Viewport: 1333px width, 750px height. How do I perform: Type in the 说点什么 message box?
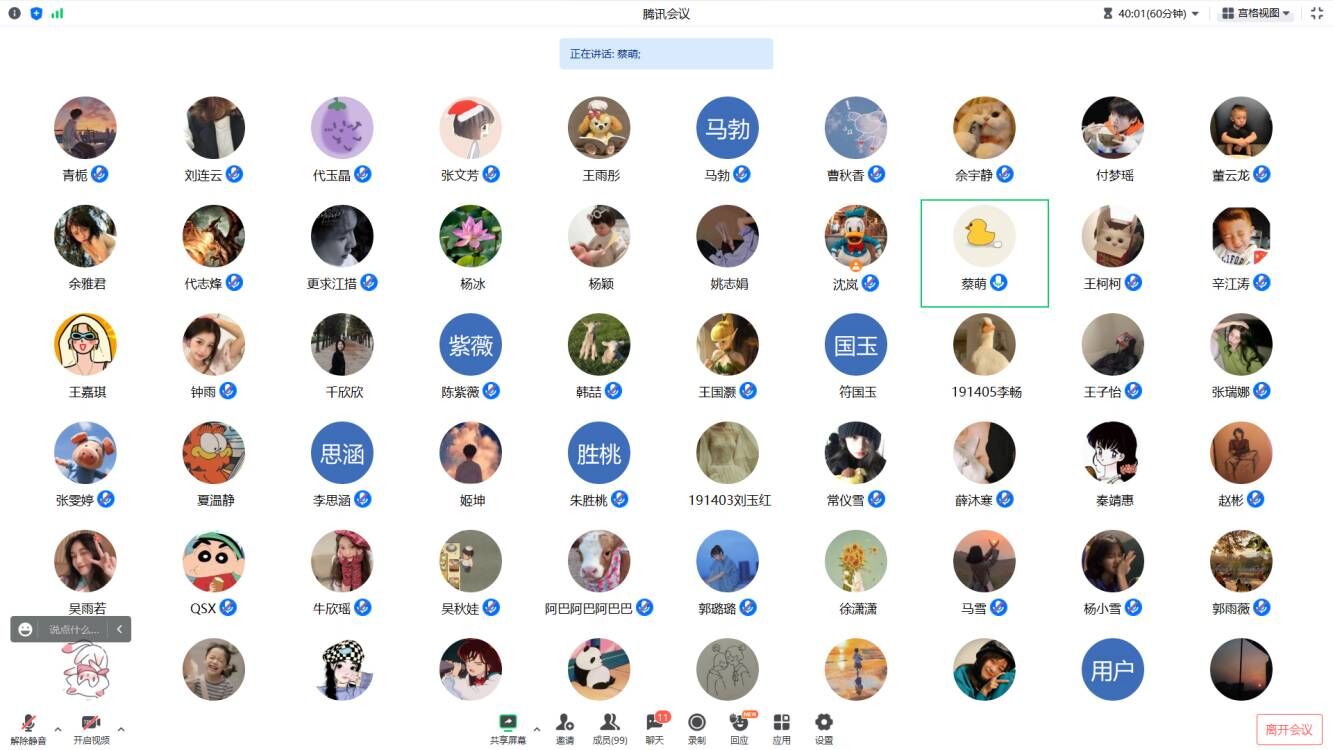click(75, 629)
